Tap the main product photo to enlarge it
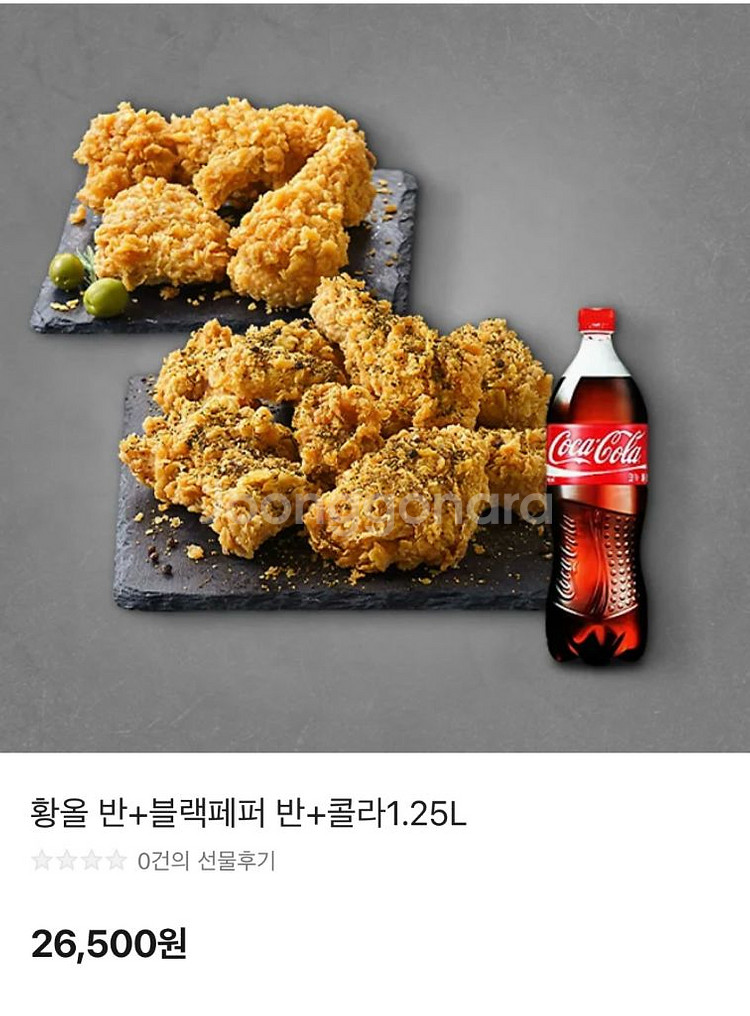750x1016 pixels. 375,380
